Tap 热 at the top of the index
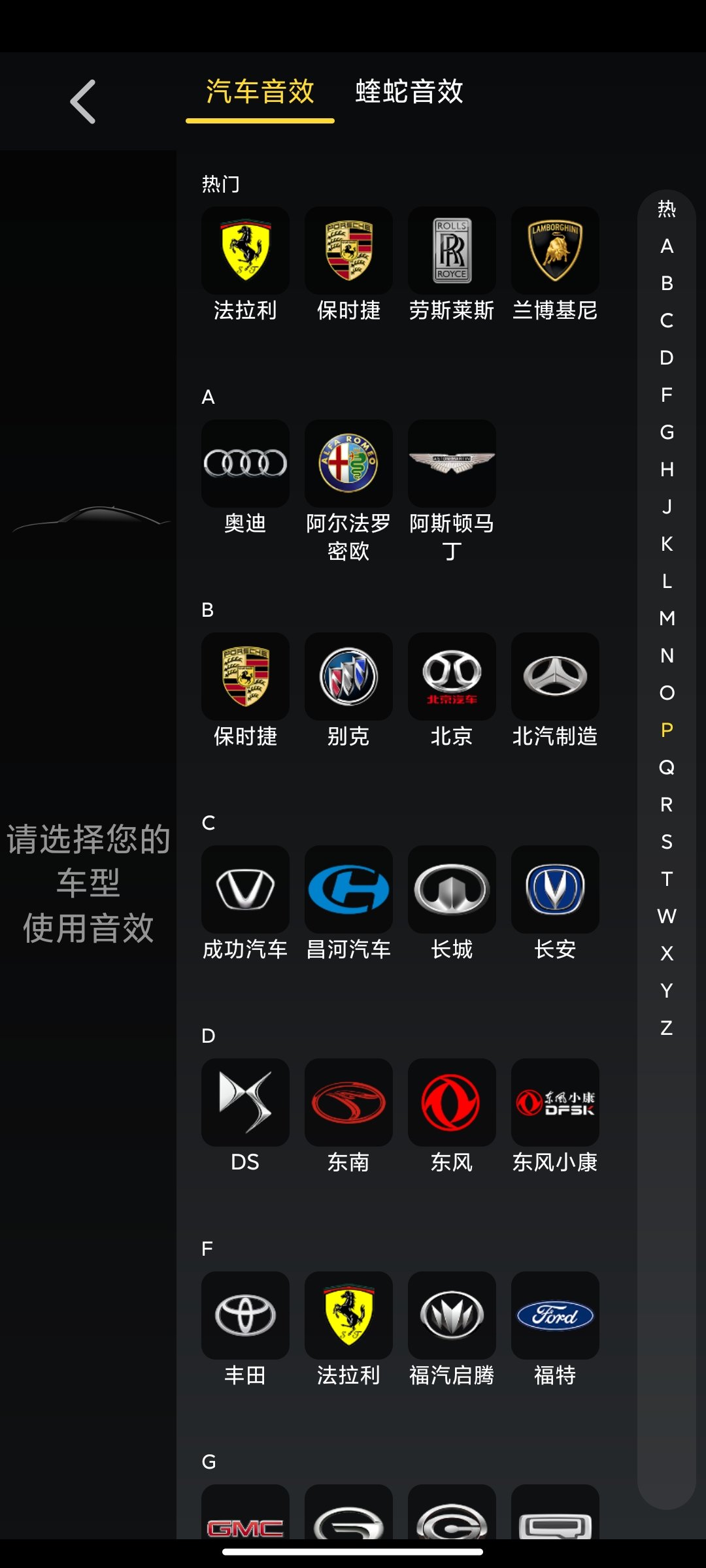 point(667,209)
